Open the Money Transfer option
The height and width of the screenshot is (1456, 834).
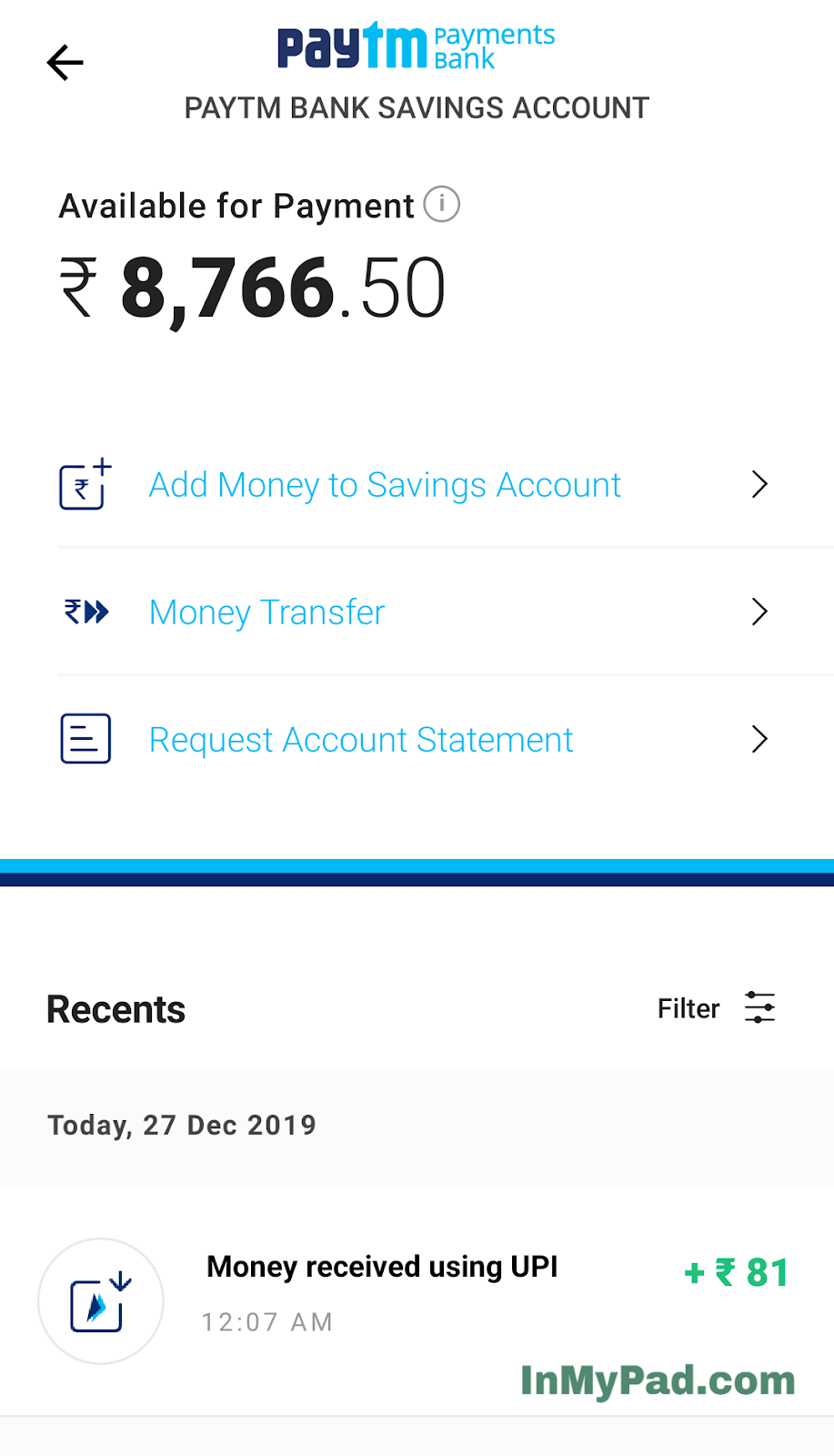(267, 612)
